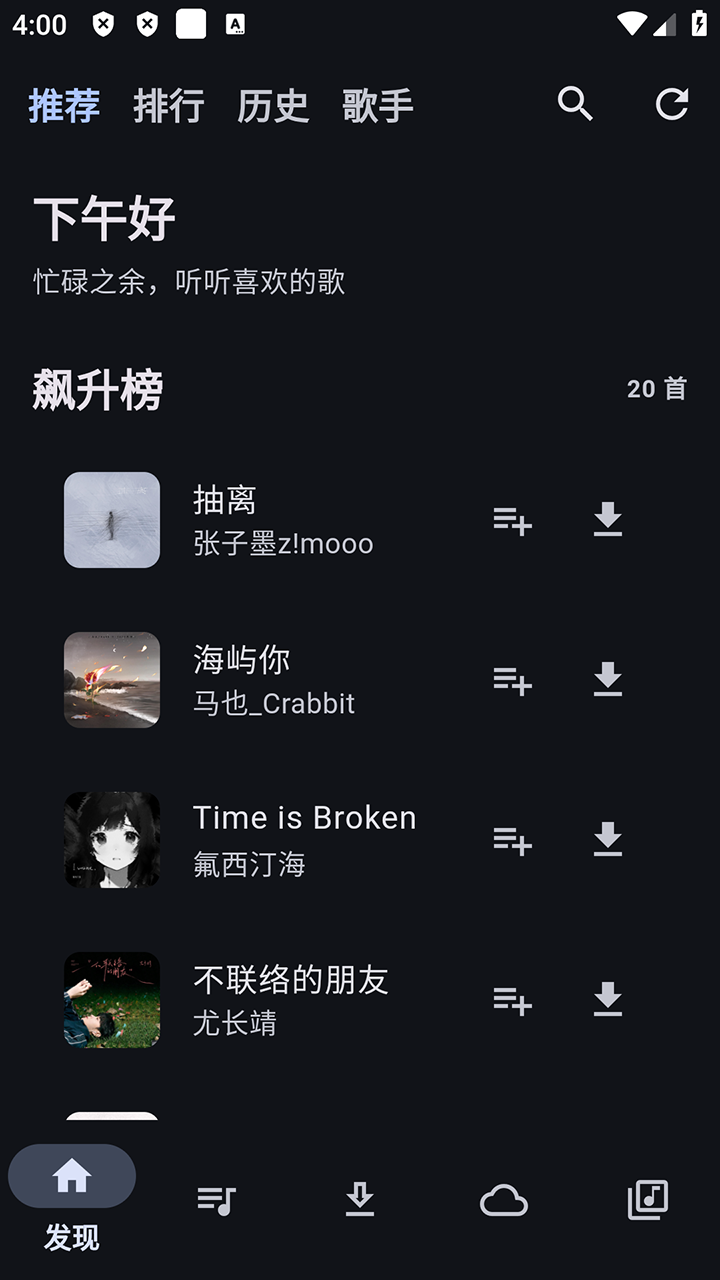The width and height of the screenshot is (720, 1280).
Task: Add 不联络的朋友 to the playlist
Action: pyautogui.click(x=512, y=1000)
